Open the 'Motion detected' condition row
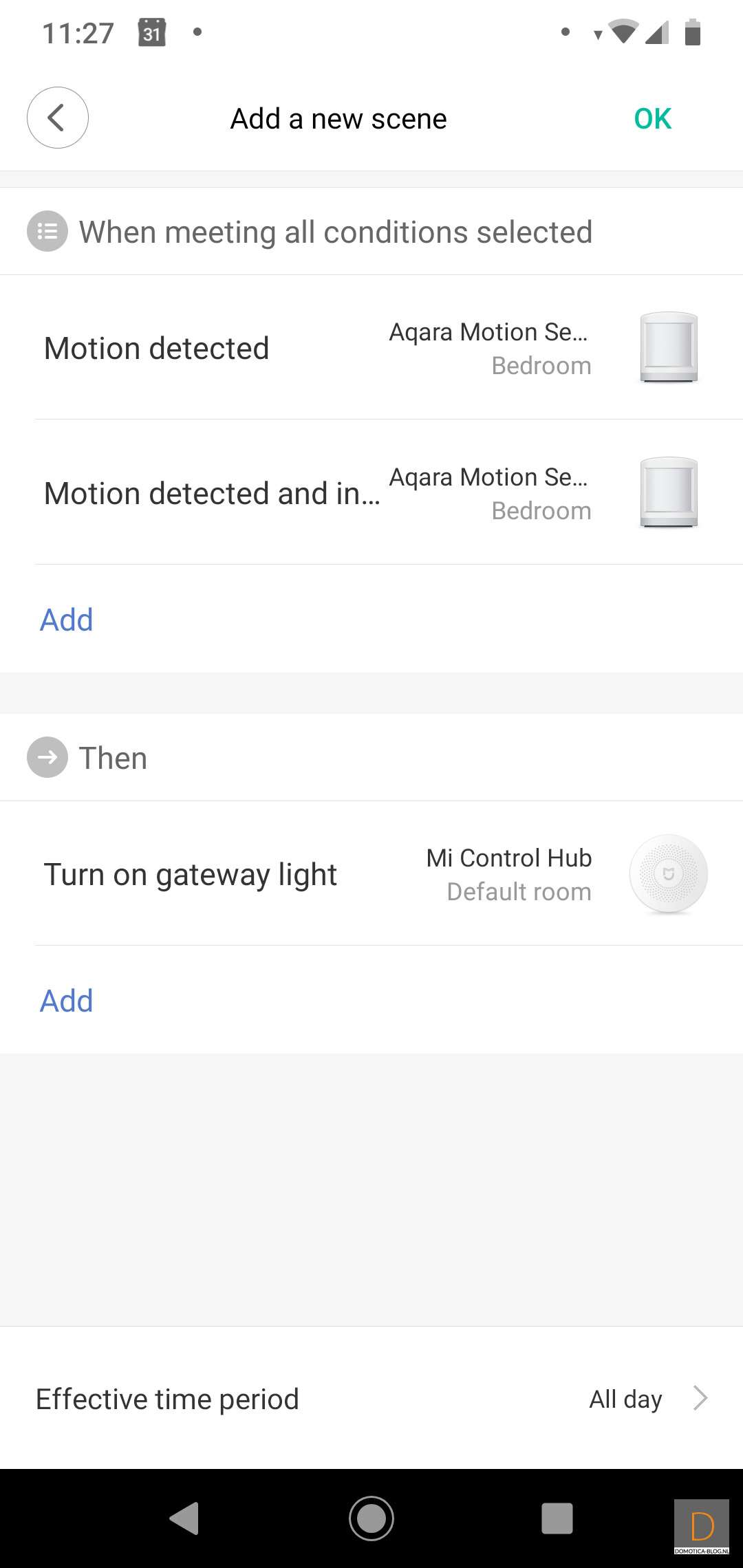The image size is (743, 1568). (x=371, y=348)
